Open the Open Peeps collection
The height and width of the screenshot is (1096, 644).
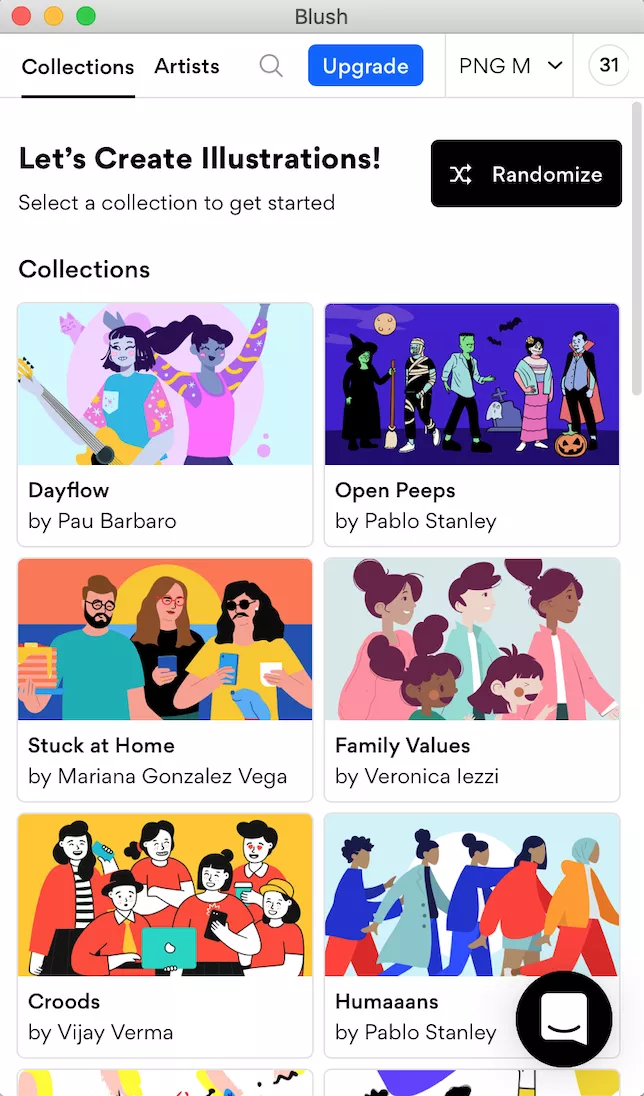point(472,424)
